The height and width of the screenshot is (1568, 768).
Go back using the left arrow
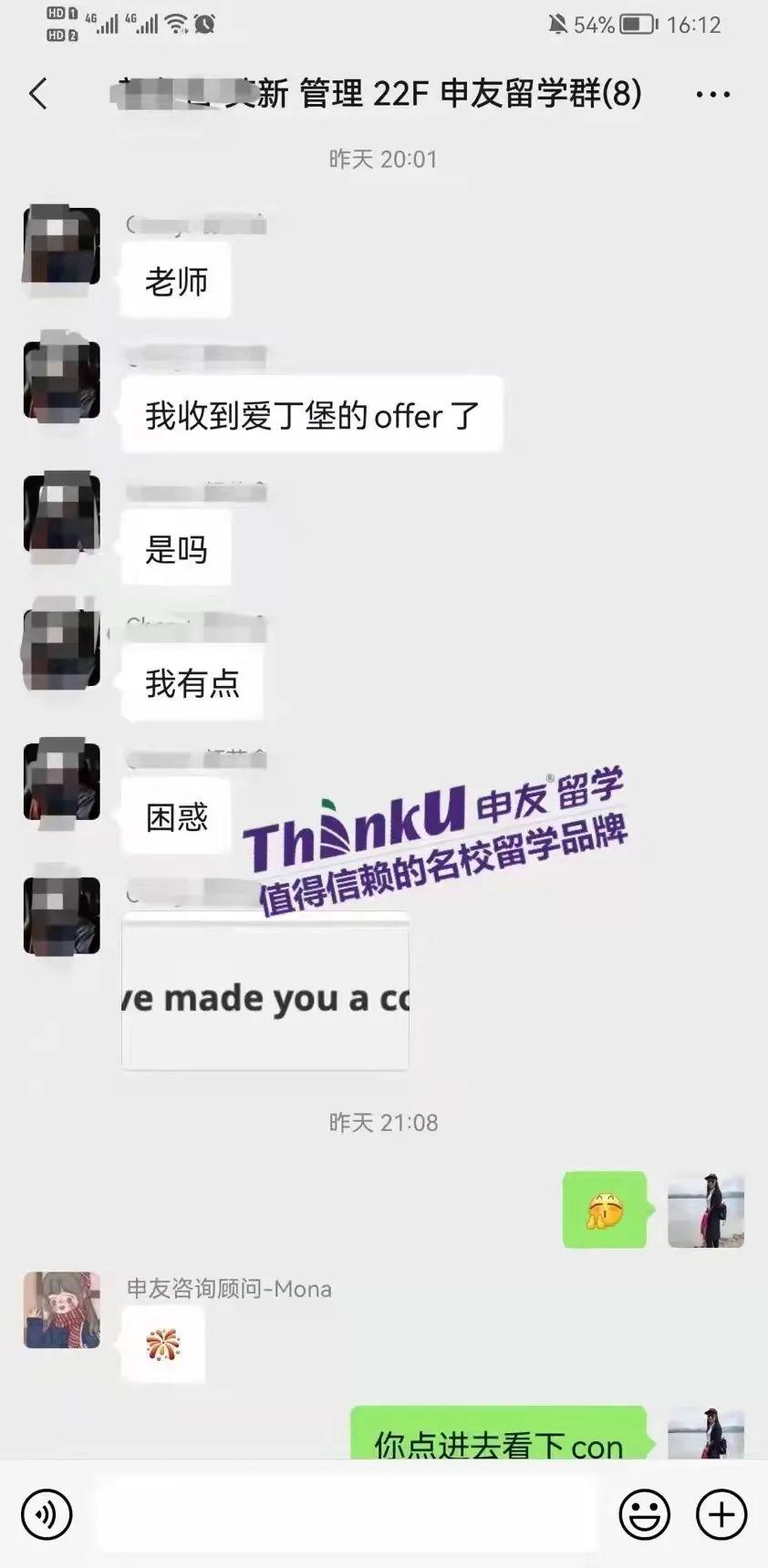click(38, 93)
